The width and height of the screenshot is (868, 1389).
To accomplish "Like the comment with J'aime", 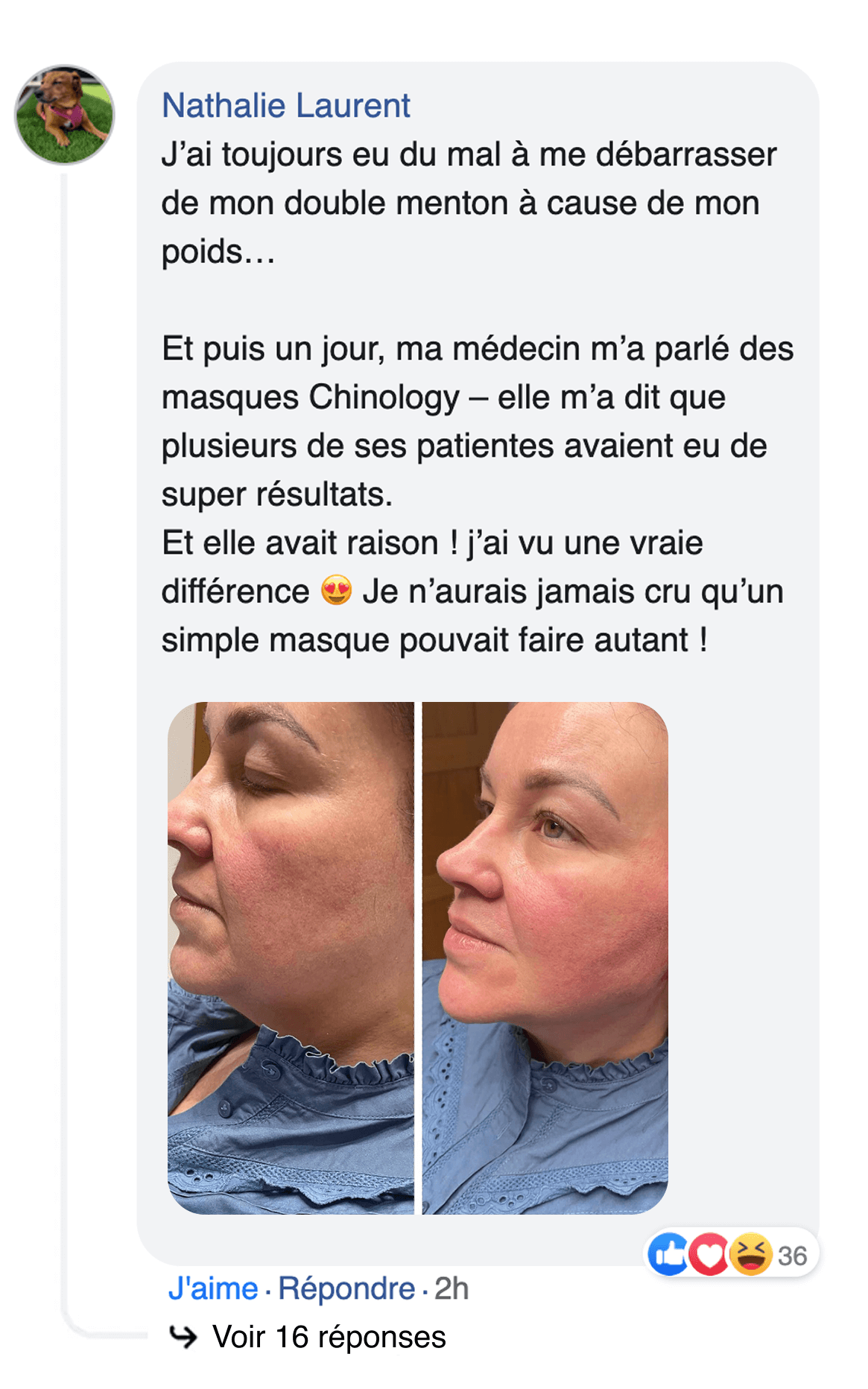I will pos(213,1288).
